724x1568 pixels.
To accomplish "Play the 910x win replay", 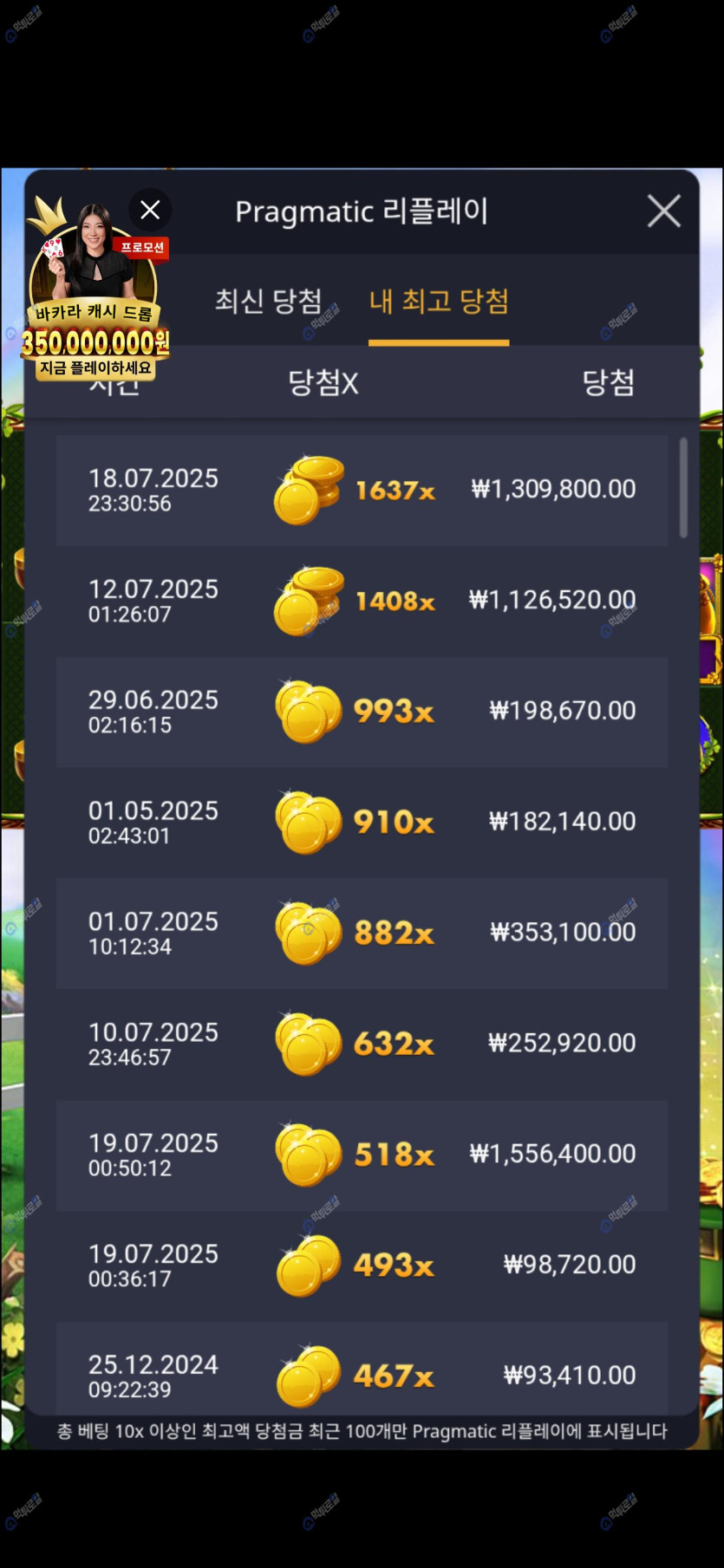I will pos(362,822).
